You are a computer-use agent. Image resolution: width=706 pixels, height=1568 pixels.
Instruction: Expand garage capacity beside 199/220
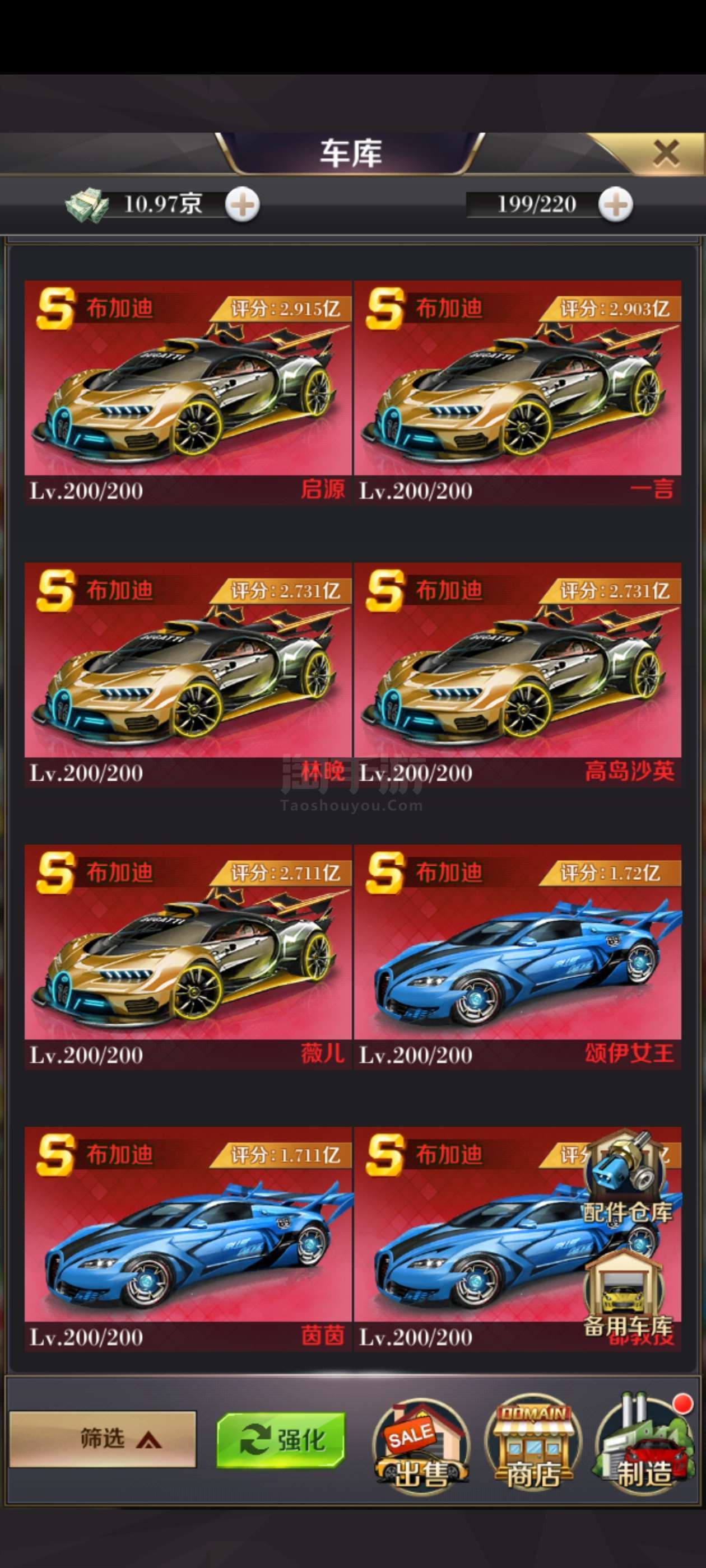615,204
